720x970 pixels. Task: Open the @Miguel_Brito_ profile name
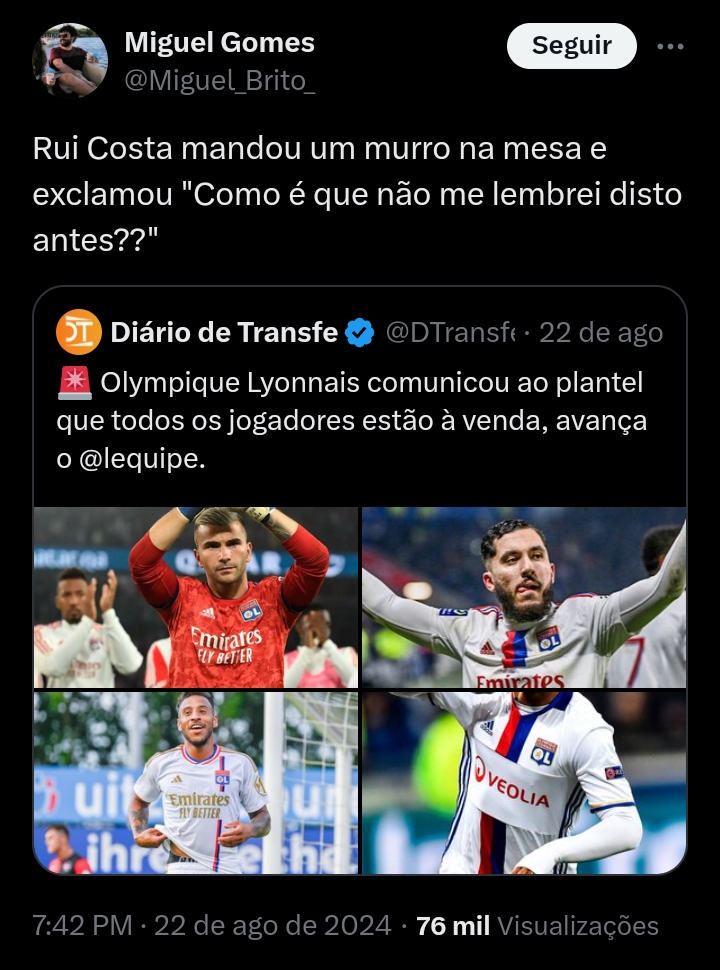coord(219,81)
